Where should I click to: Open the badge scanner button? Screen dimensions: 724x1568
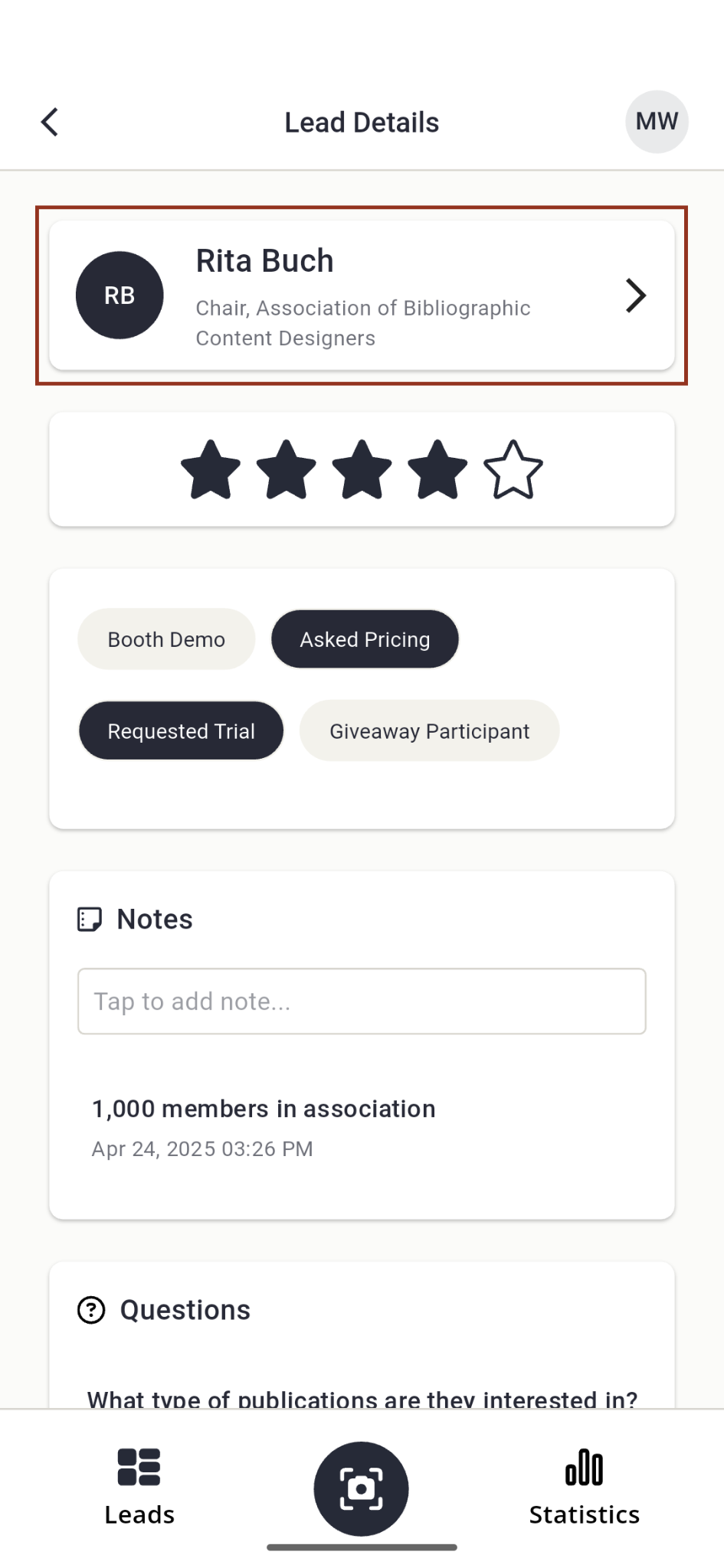click(361, 1488)
